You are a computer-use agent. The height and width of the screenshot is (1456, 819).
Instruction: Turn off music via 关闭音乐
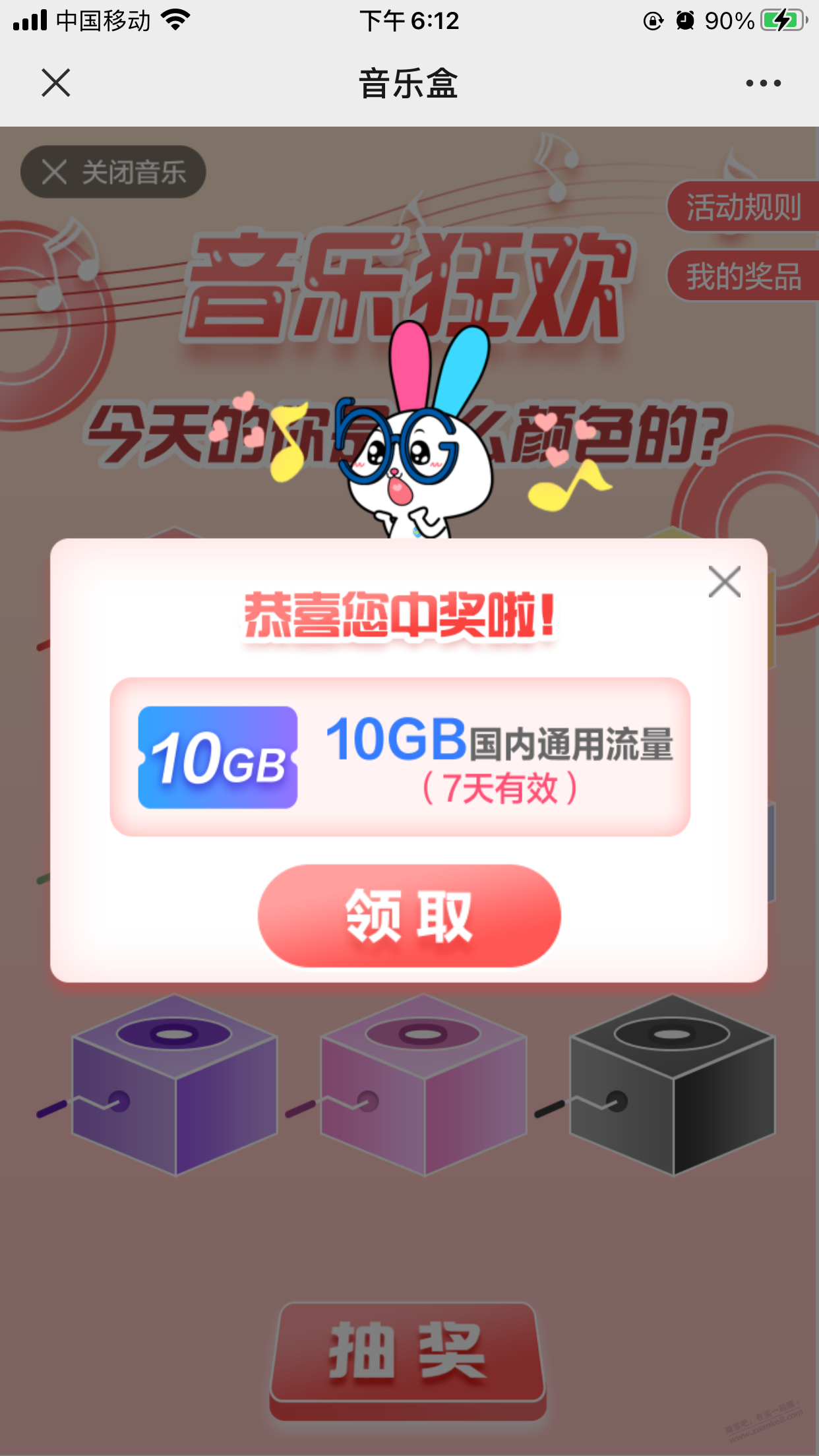click(x=113, y=172)
